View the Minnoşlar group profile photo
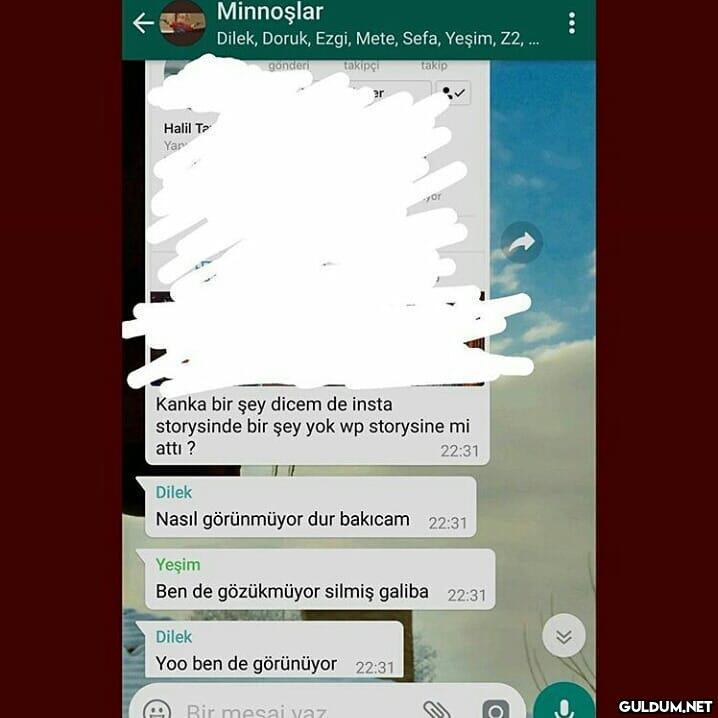Image resolution: width=718 pixels, height=718 pixels. pyautogui.click(x=183, y=23)
